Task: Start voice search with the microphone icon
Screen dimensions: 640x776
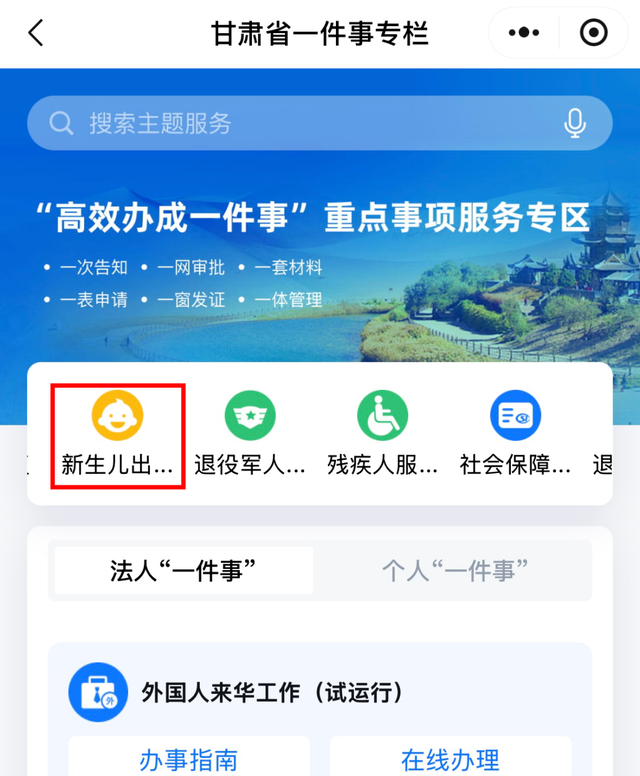Action: pos(574,123)
